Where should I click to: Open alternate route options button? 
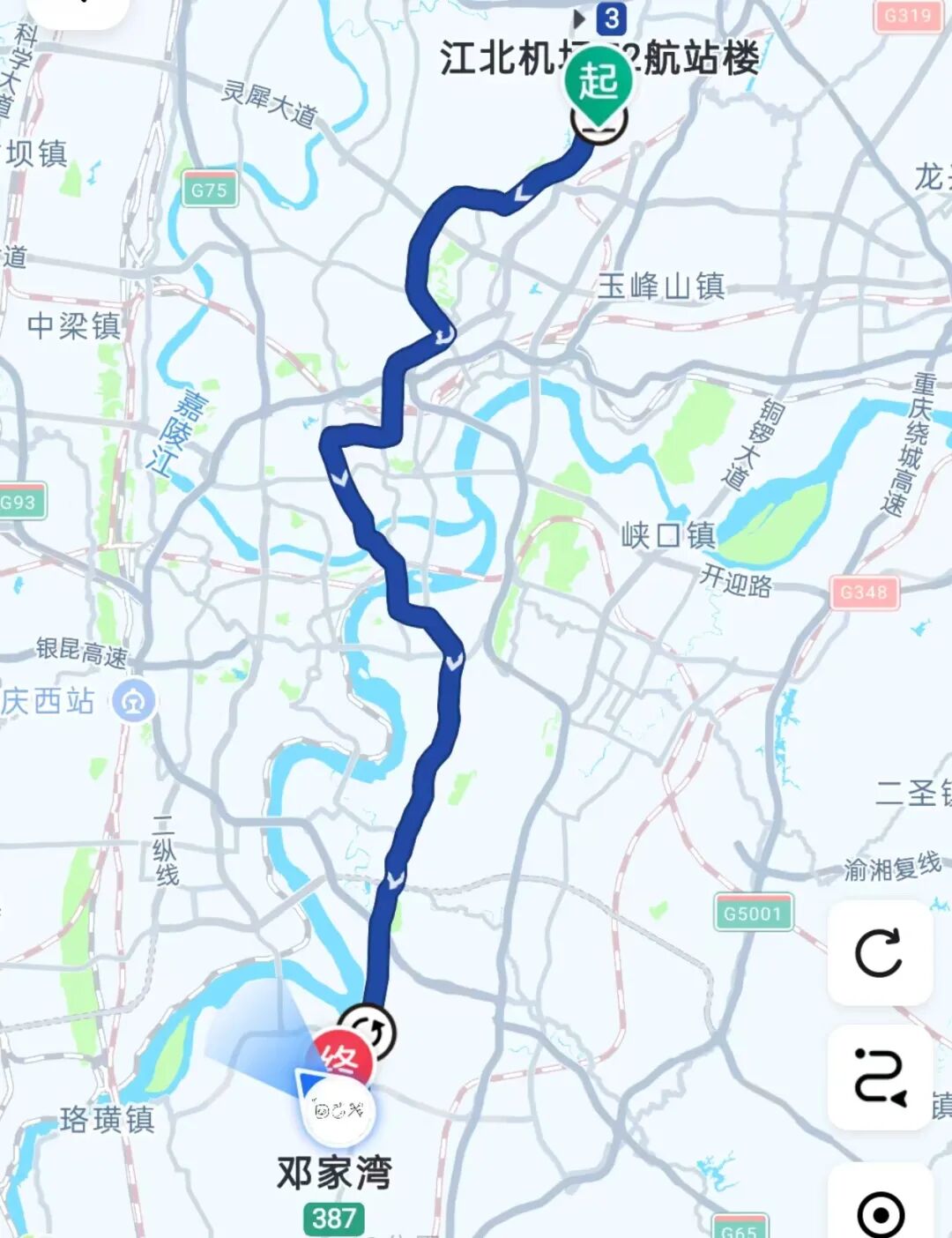(879, 1077)
